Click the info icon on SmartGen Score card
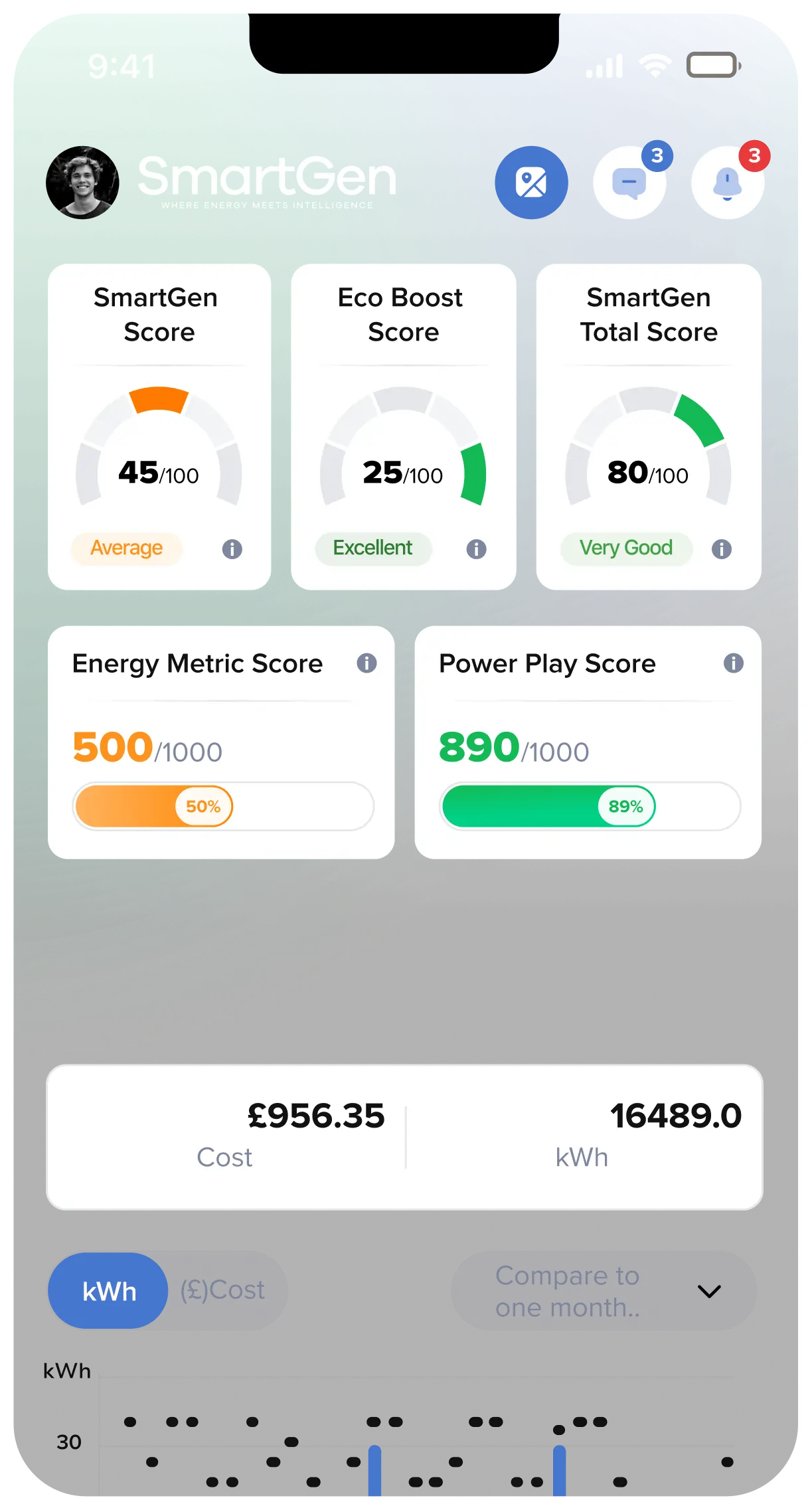The width and height of the screenshot is (812, 1510). coord(233,549)
